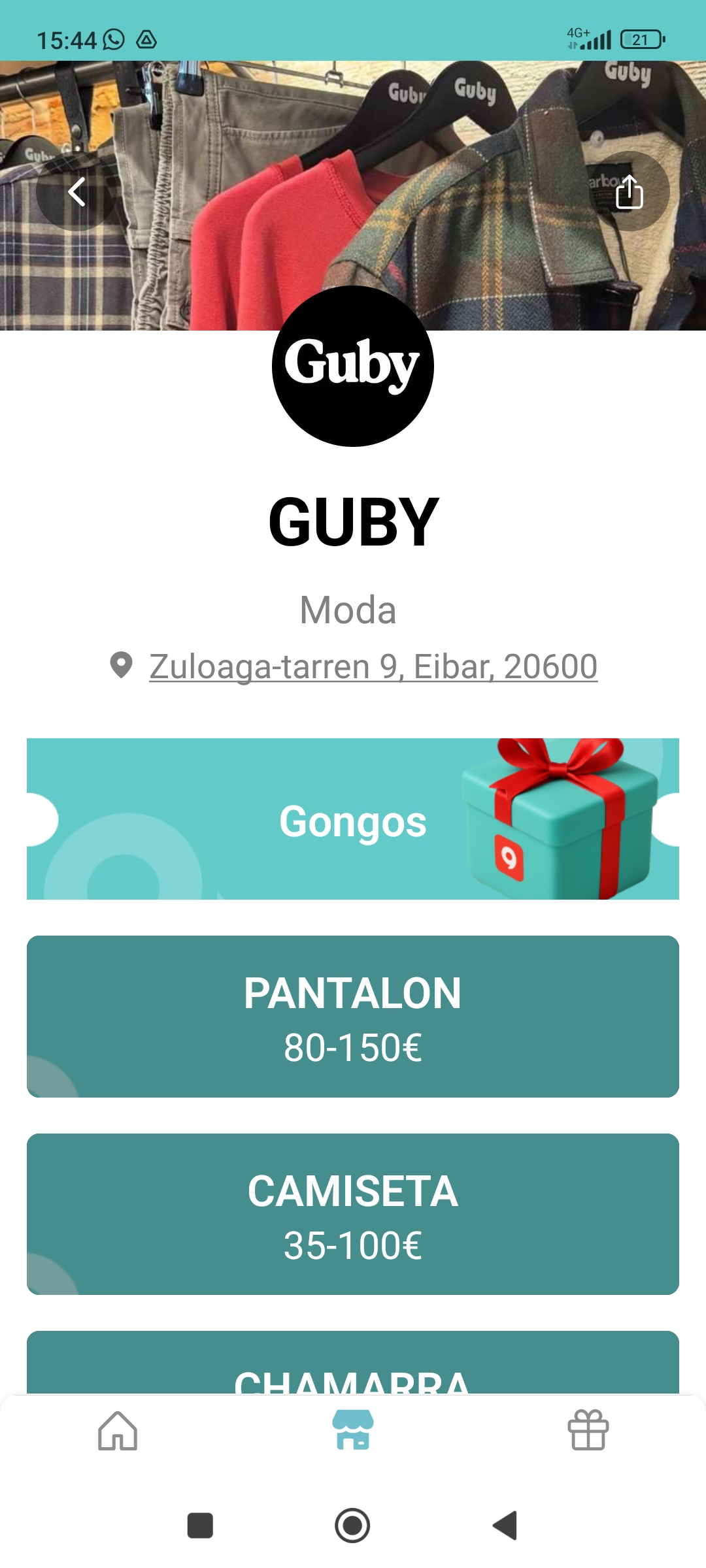Viewport: 706px width, 1568px height.
Task: Switch to the home tab
Action: point(118,1431)
